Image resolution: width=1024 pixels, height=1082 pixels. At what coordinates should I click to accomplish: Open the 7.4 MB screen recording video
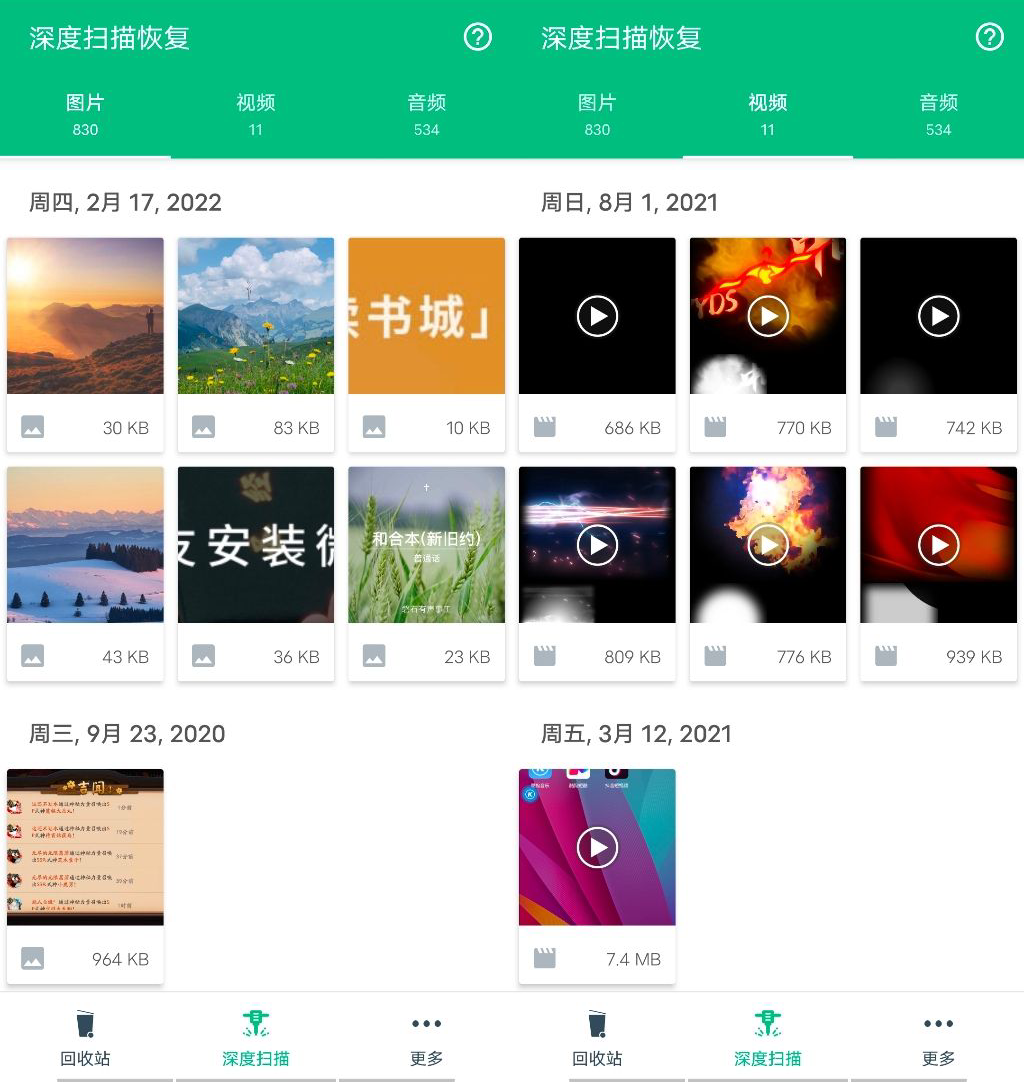(x=597, y=847)
